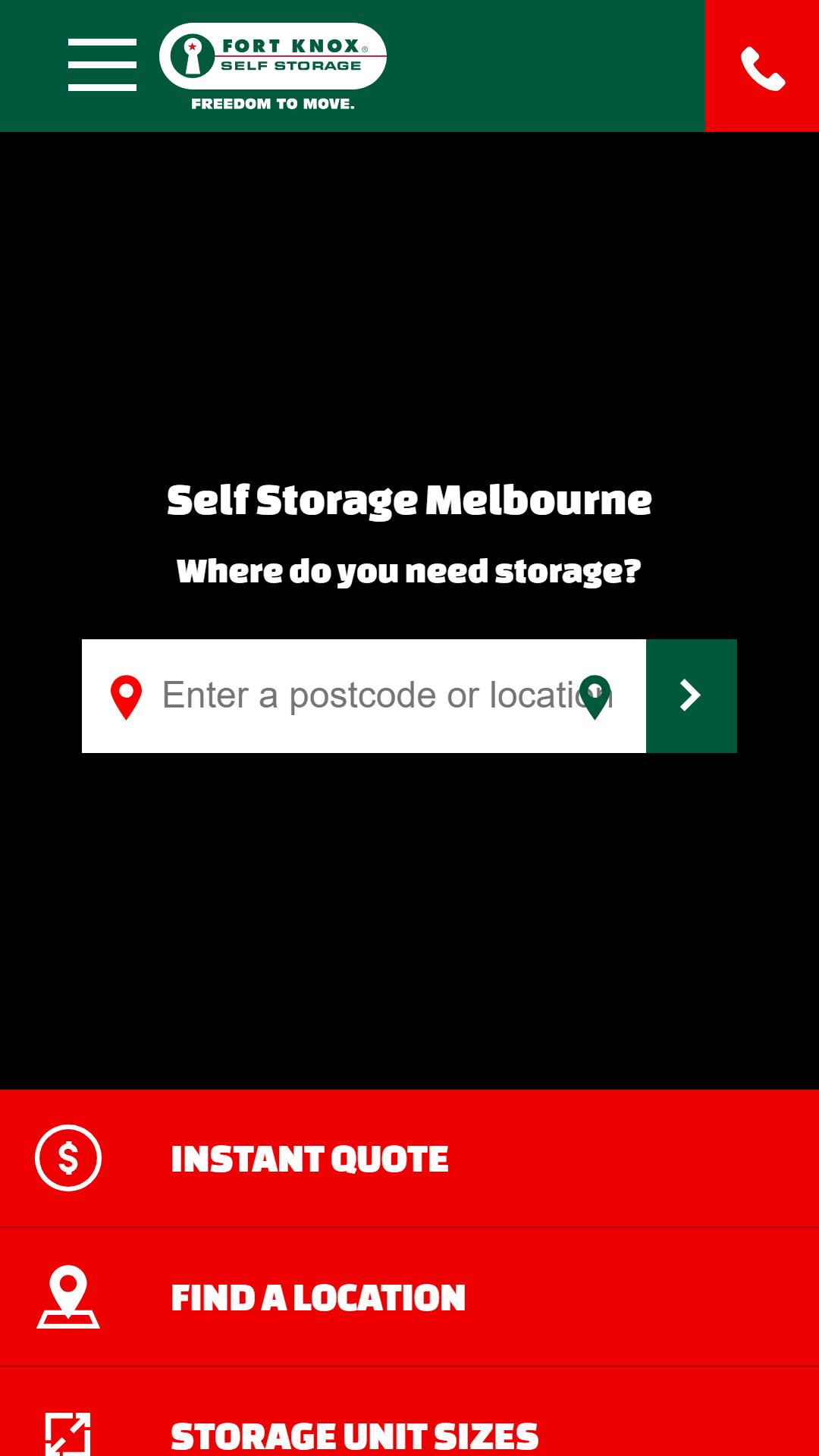
Task: Use my current location pin icon
Action: [x=595, y=696]
